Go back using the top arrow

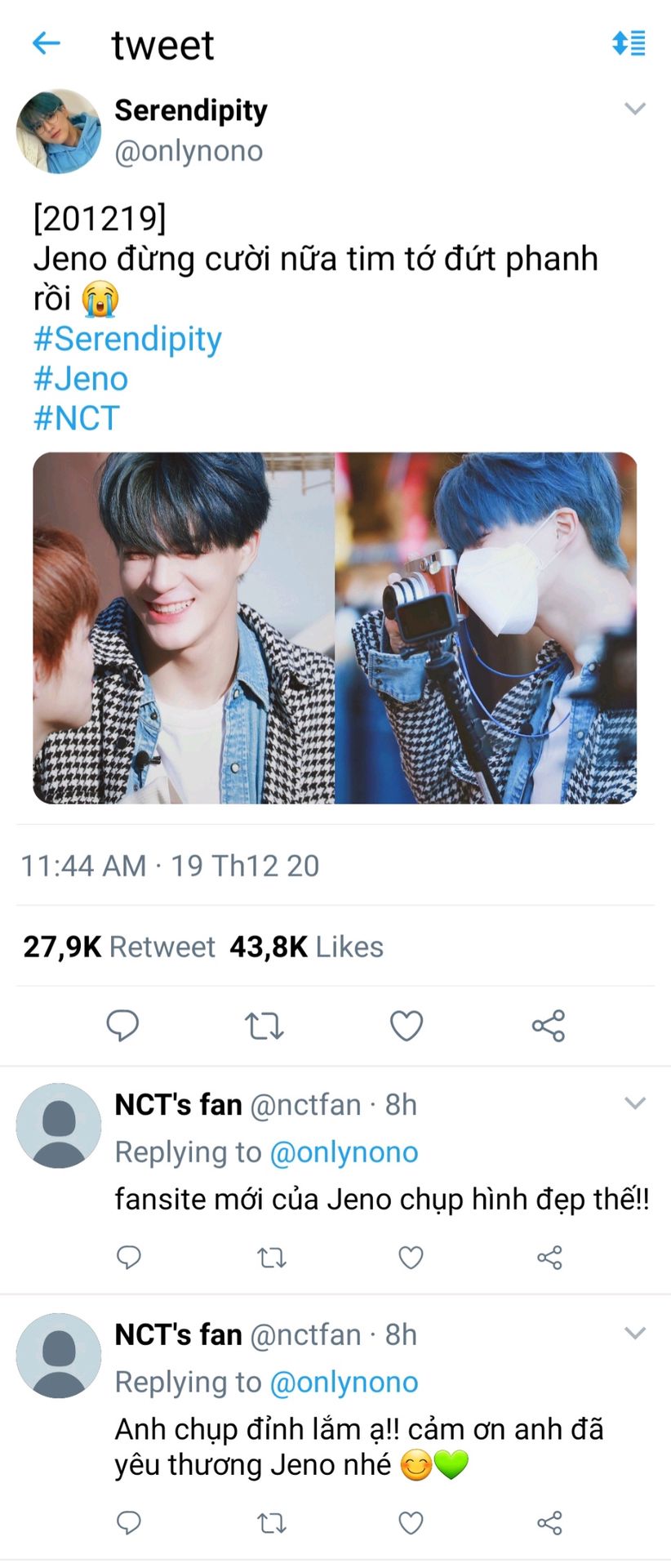47,43
